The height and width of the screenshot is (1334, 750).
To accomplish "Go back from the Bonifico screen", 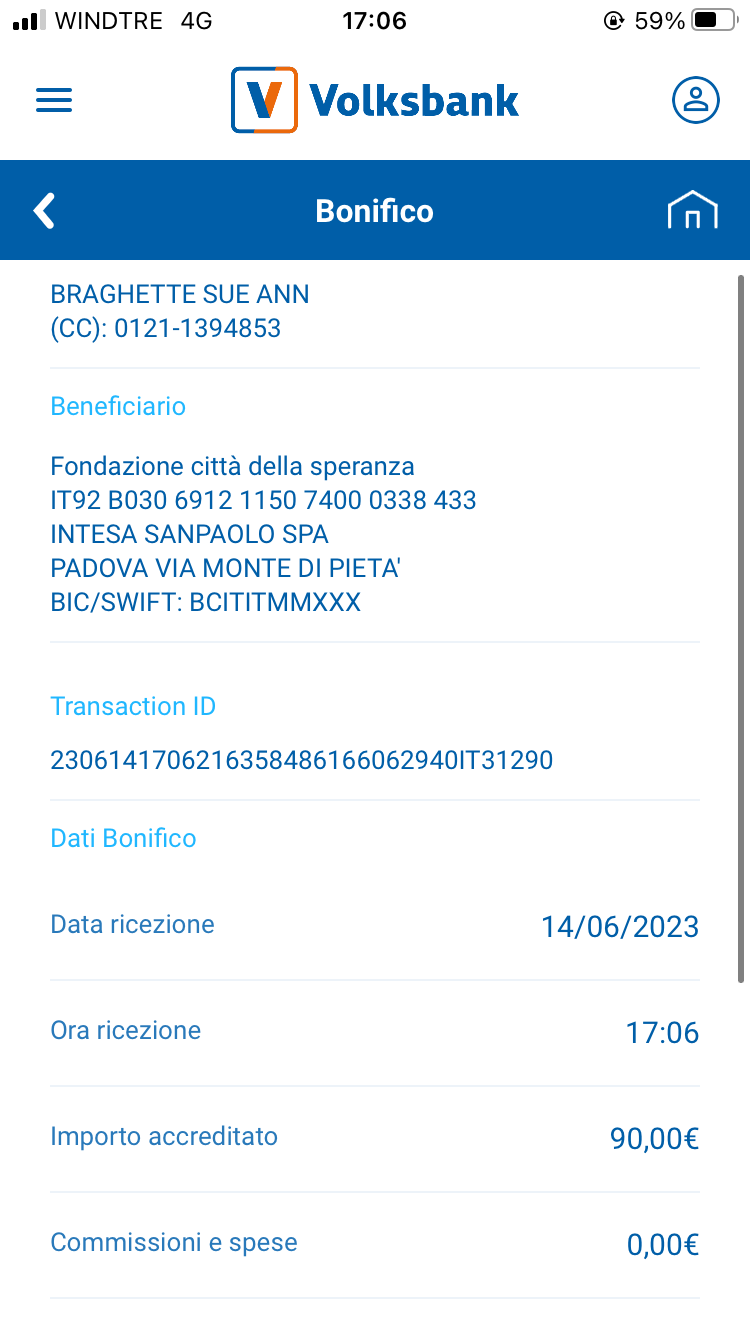I will pyautogui.click(x=44, y=211).
